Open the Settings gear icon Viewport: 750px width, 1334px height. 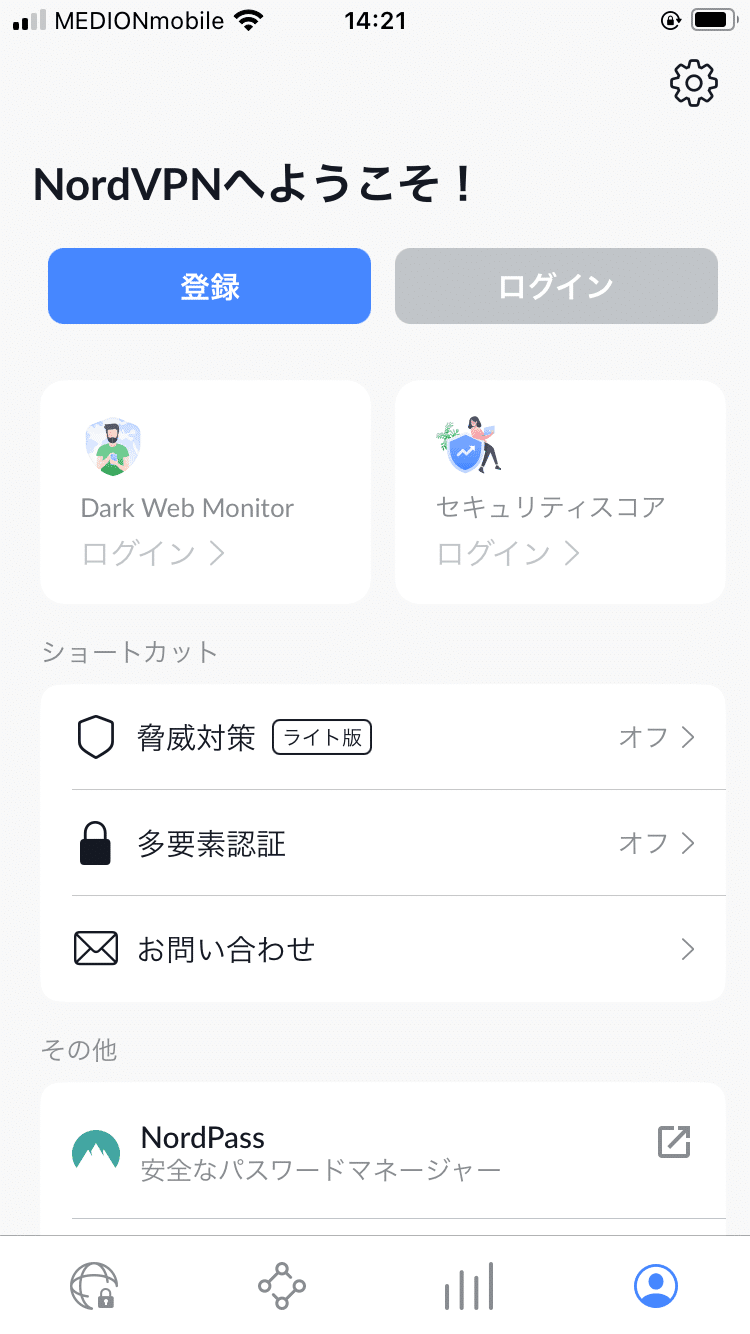click(693, 83)
